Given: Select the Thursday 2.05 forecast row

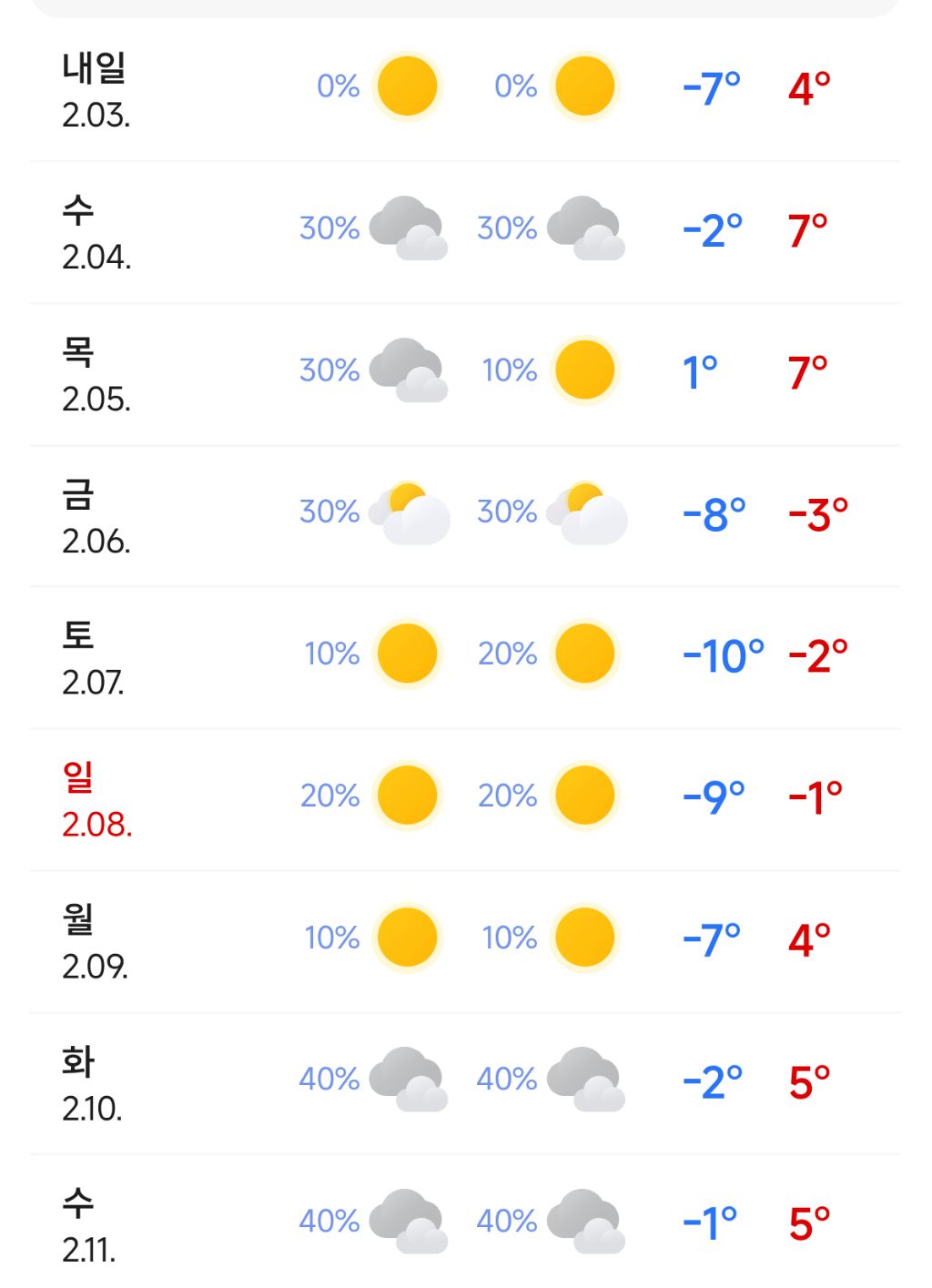Looking at the screenshot, I should click(x=465, y=374).
